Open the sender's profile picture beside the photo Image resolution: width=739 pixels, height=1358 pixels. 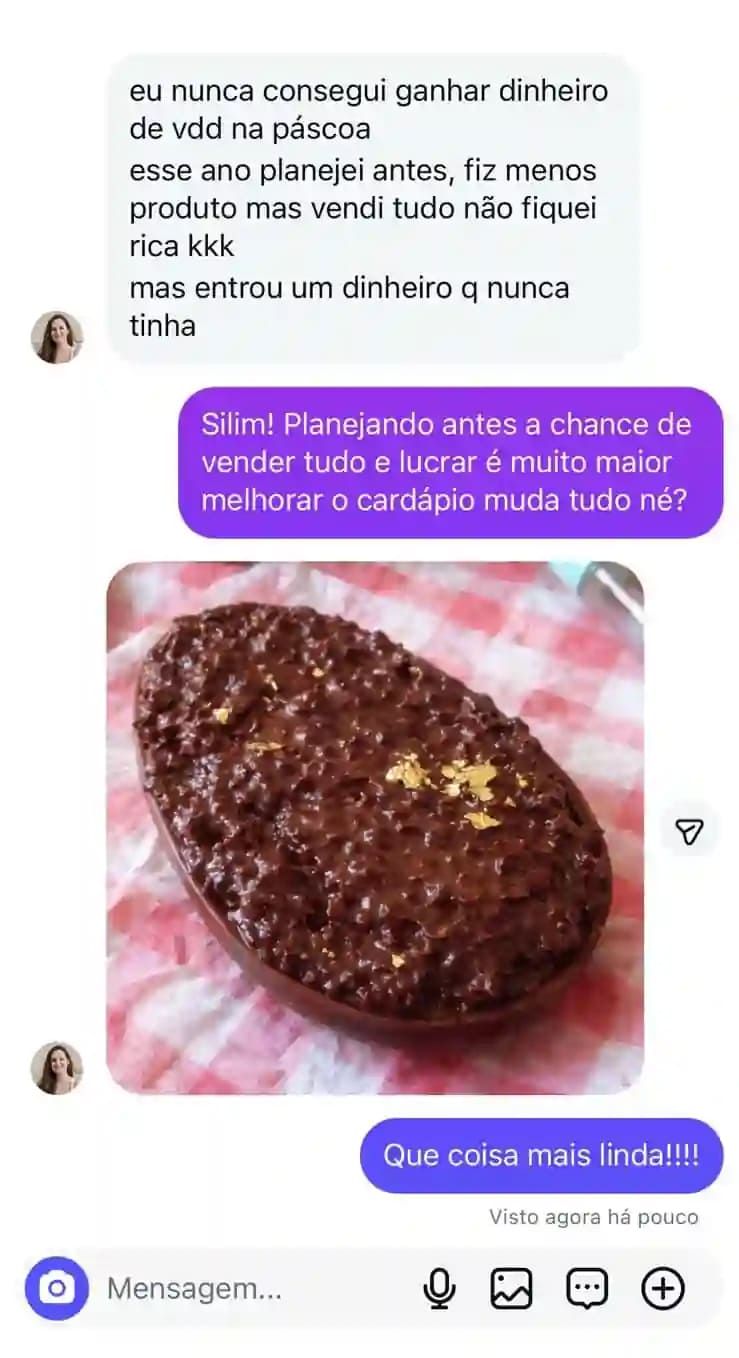tap(57, 1067)
